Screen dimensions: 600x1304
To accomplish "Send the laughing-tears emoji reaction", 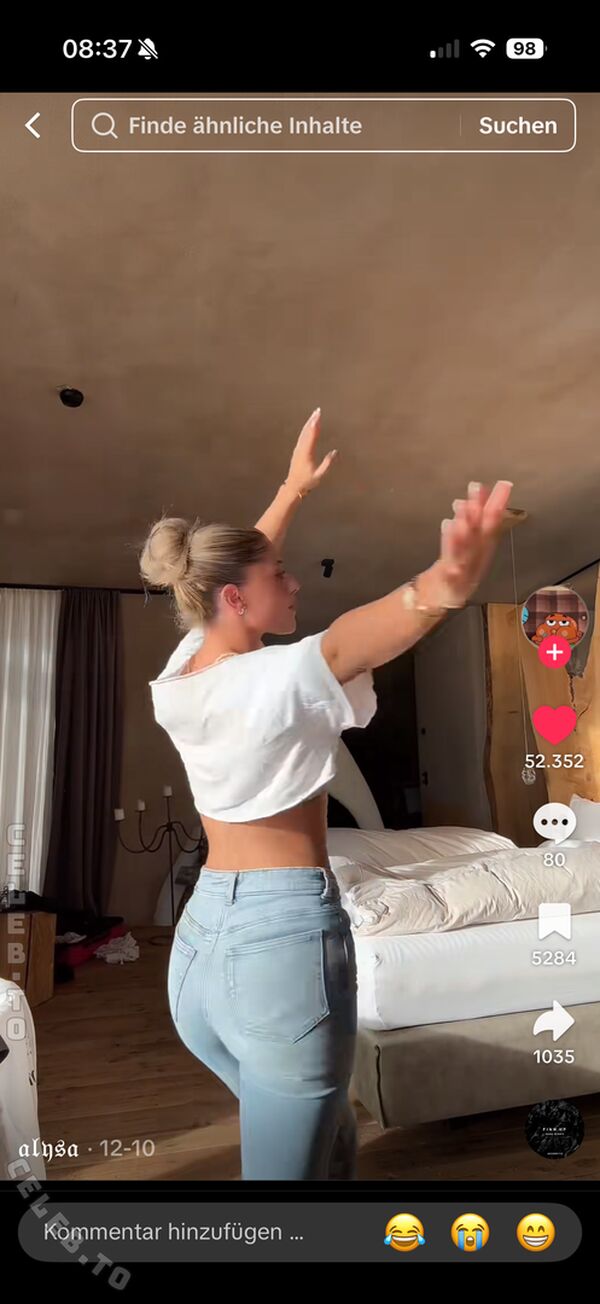I will coord(404,1232).
